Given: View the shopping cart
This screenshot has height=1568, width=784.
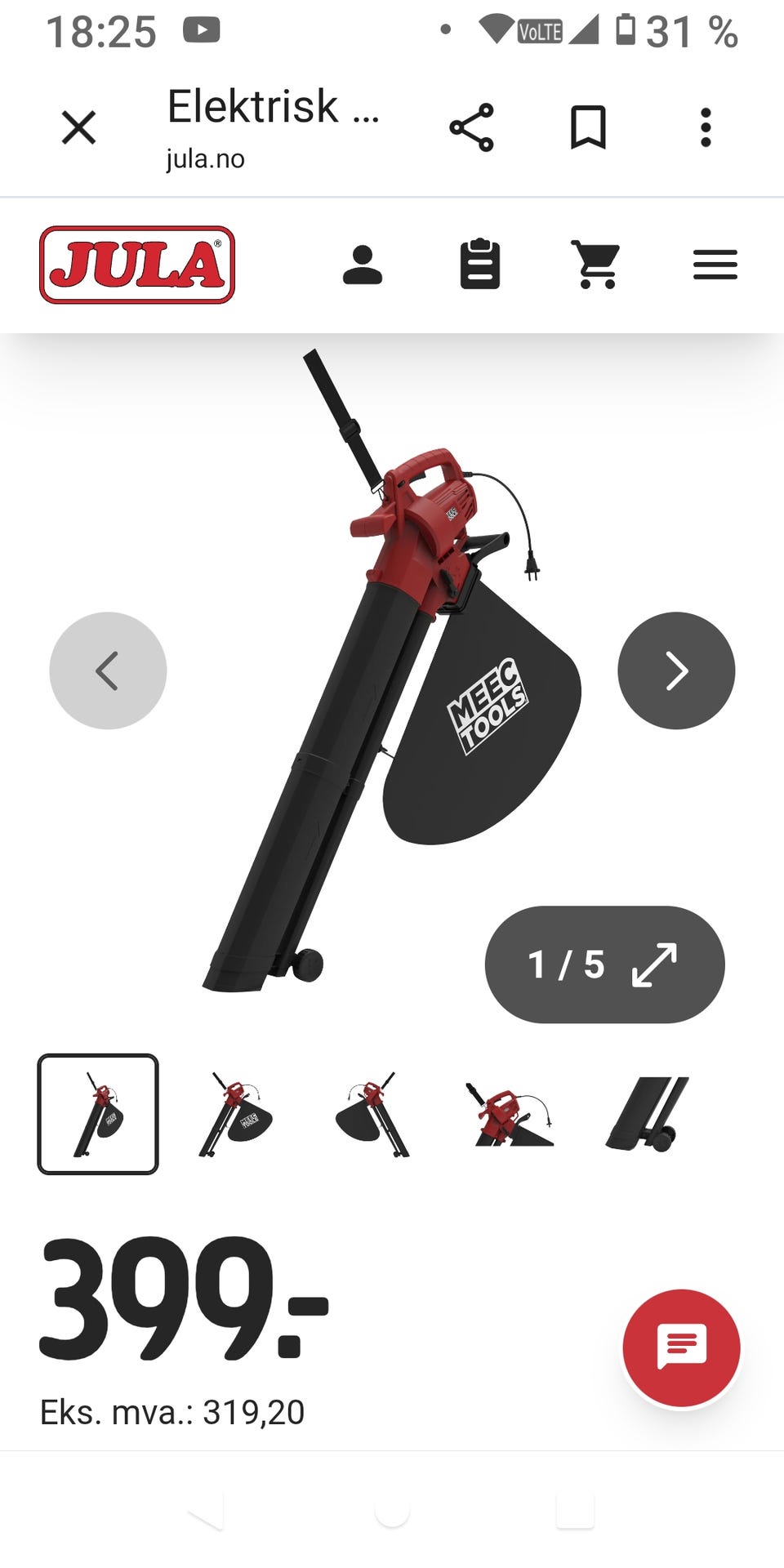Looking at the screenshot, I should 596,265.
